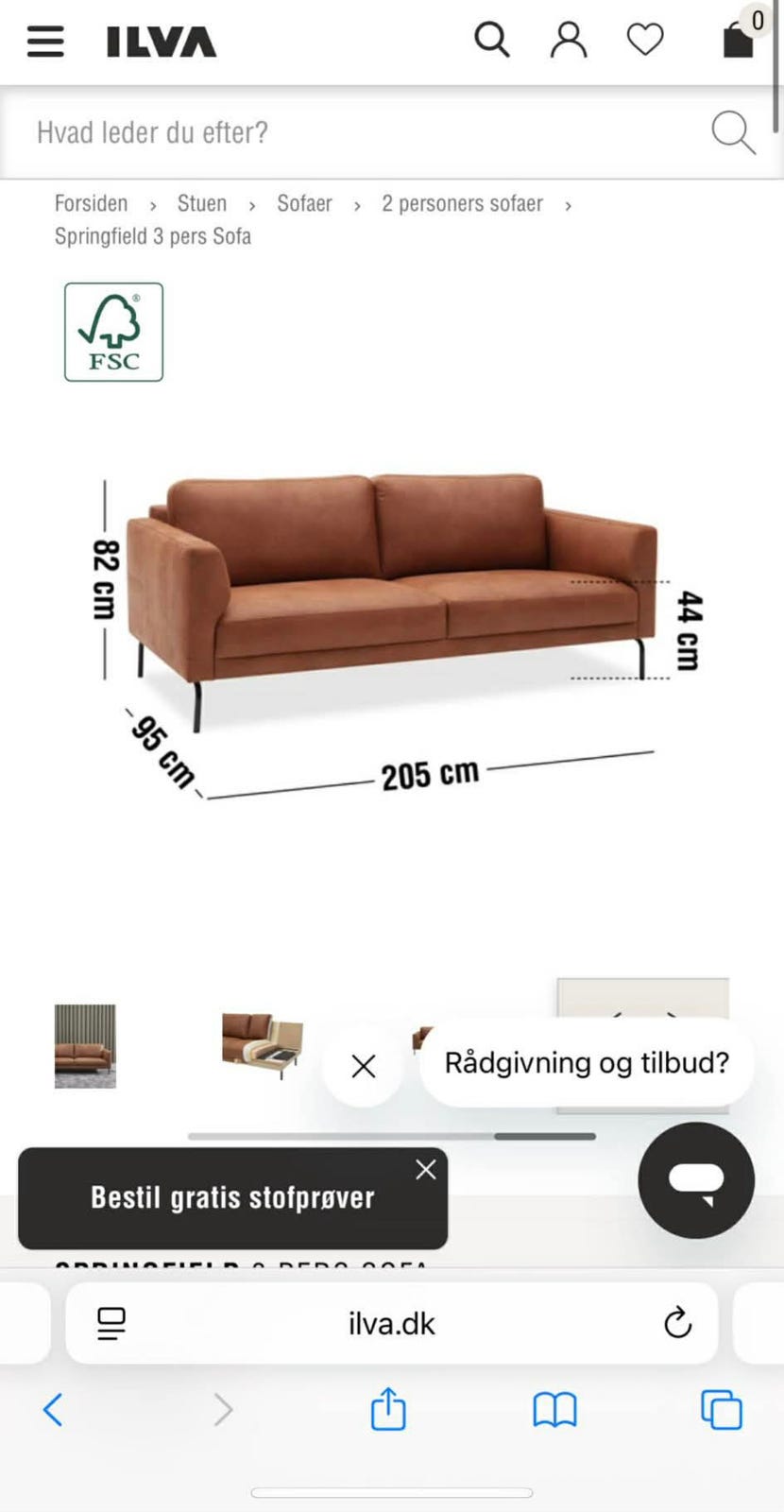Tap the ilva.dk address bar

[391, 1323]
